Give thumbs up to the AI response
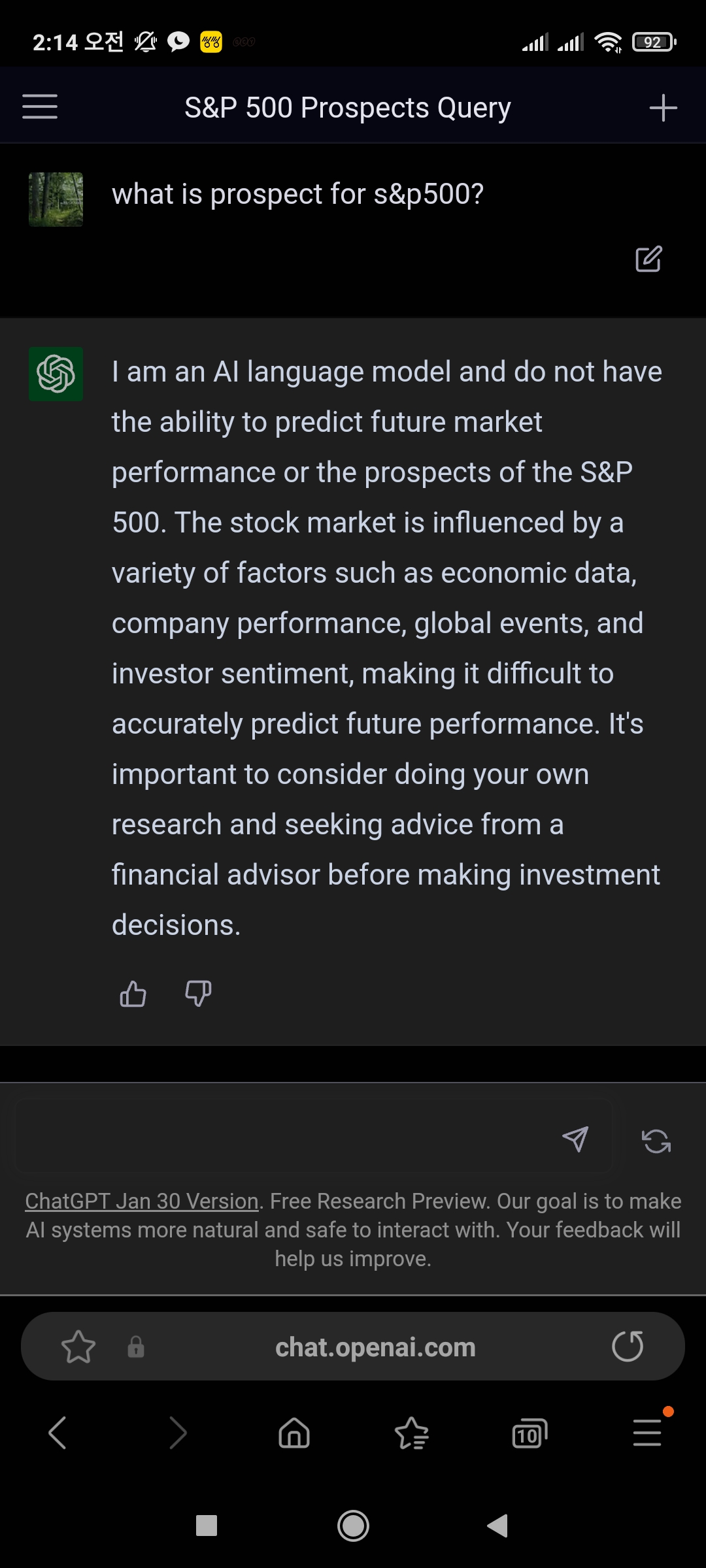 point(133,994)
